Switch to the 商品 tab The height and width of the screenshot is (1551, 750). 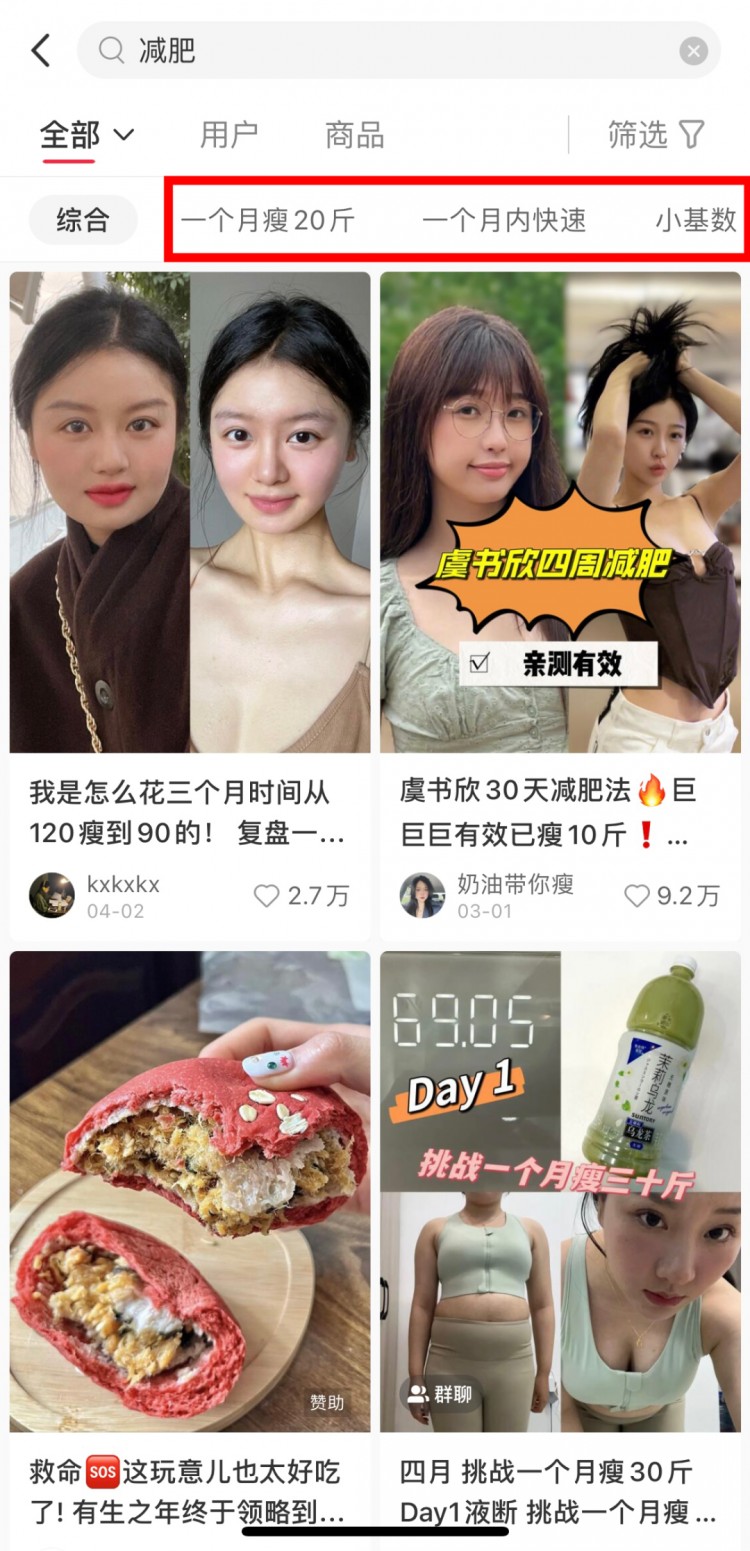[x=352, y=134]
